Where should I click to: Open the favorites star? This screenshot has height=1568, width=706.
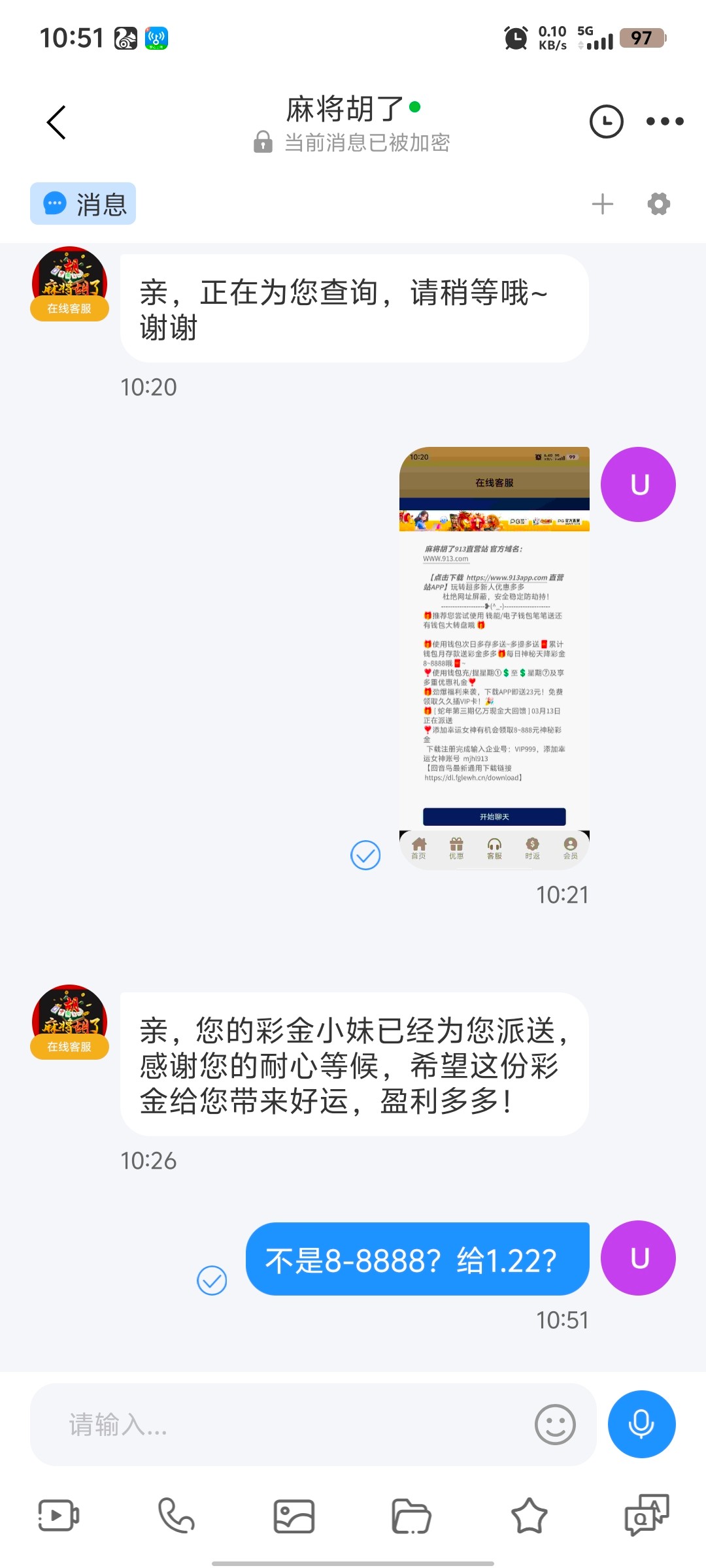pyautogui.click(x=529, y=1516)
